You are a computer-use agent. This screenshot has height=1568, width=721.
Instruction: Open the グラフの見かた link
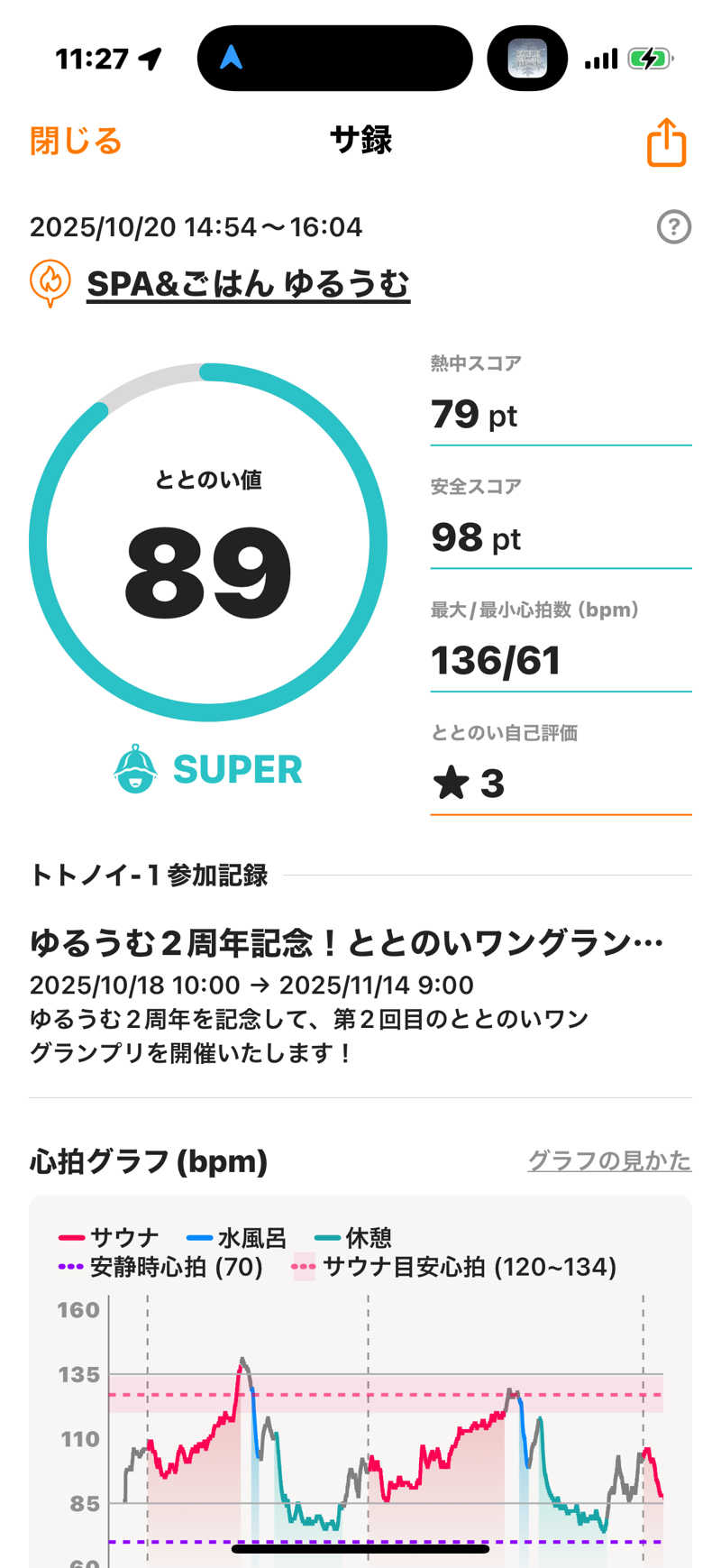(x=609, y=1160)
